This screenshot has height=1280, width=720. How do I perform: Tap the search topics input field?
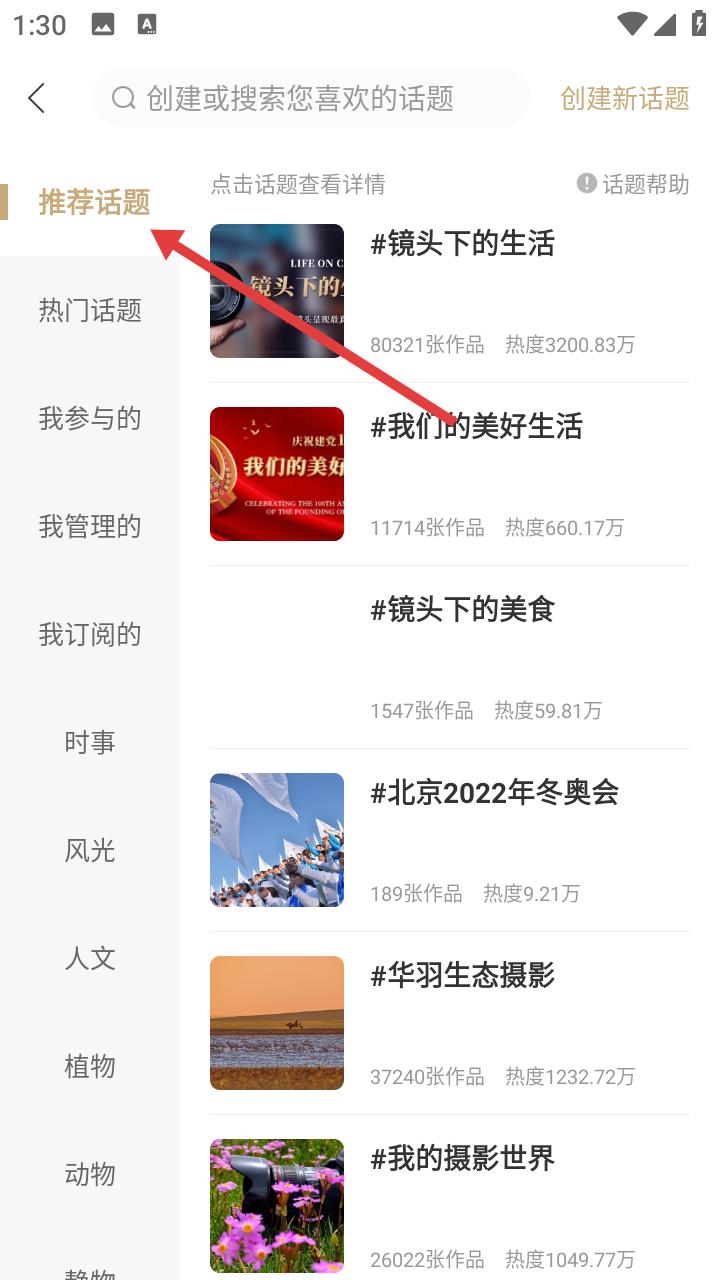pos(310,98)
